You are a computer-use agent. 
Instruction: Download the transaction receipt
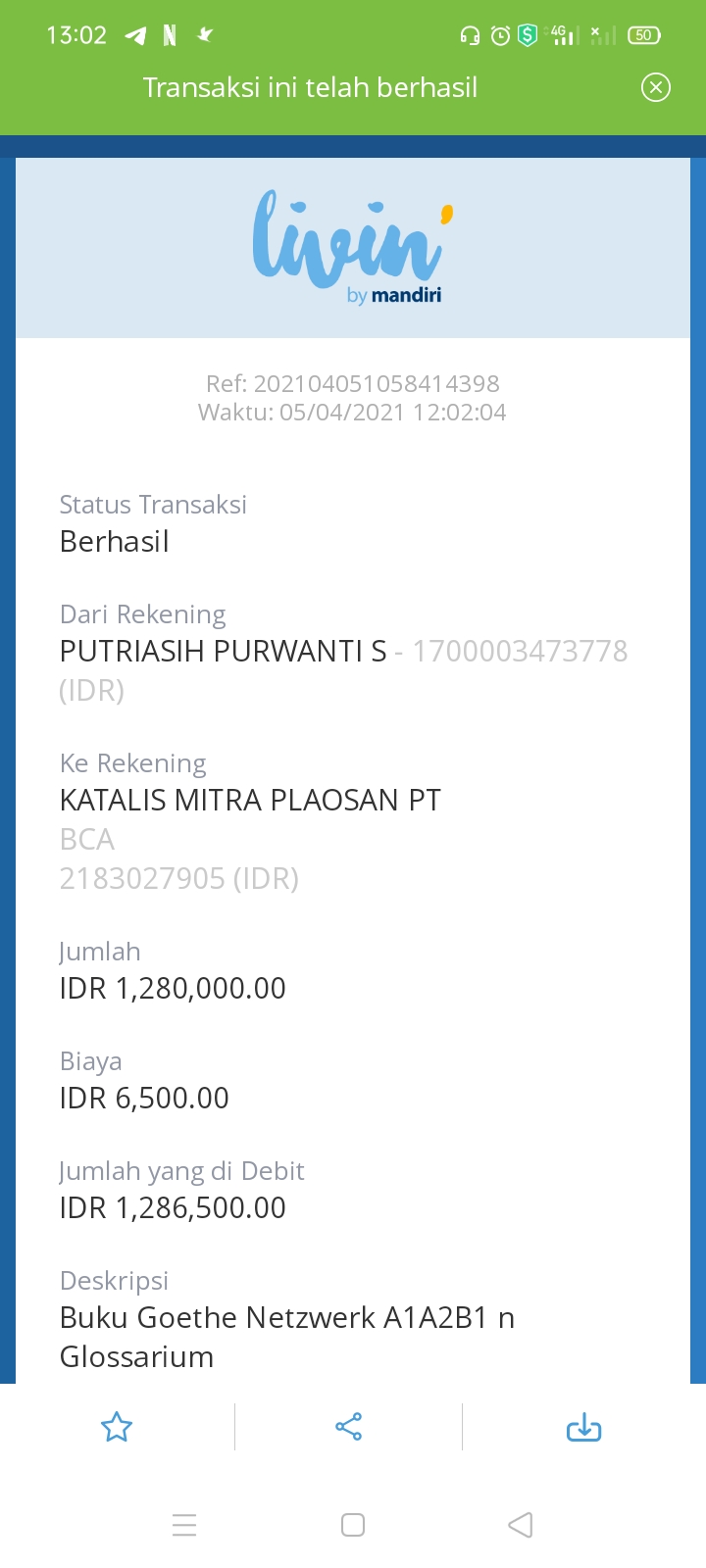pos(584,1426)
